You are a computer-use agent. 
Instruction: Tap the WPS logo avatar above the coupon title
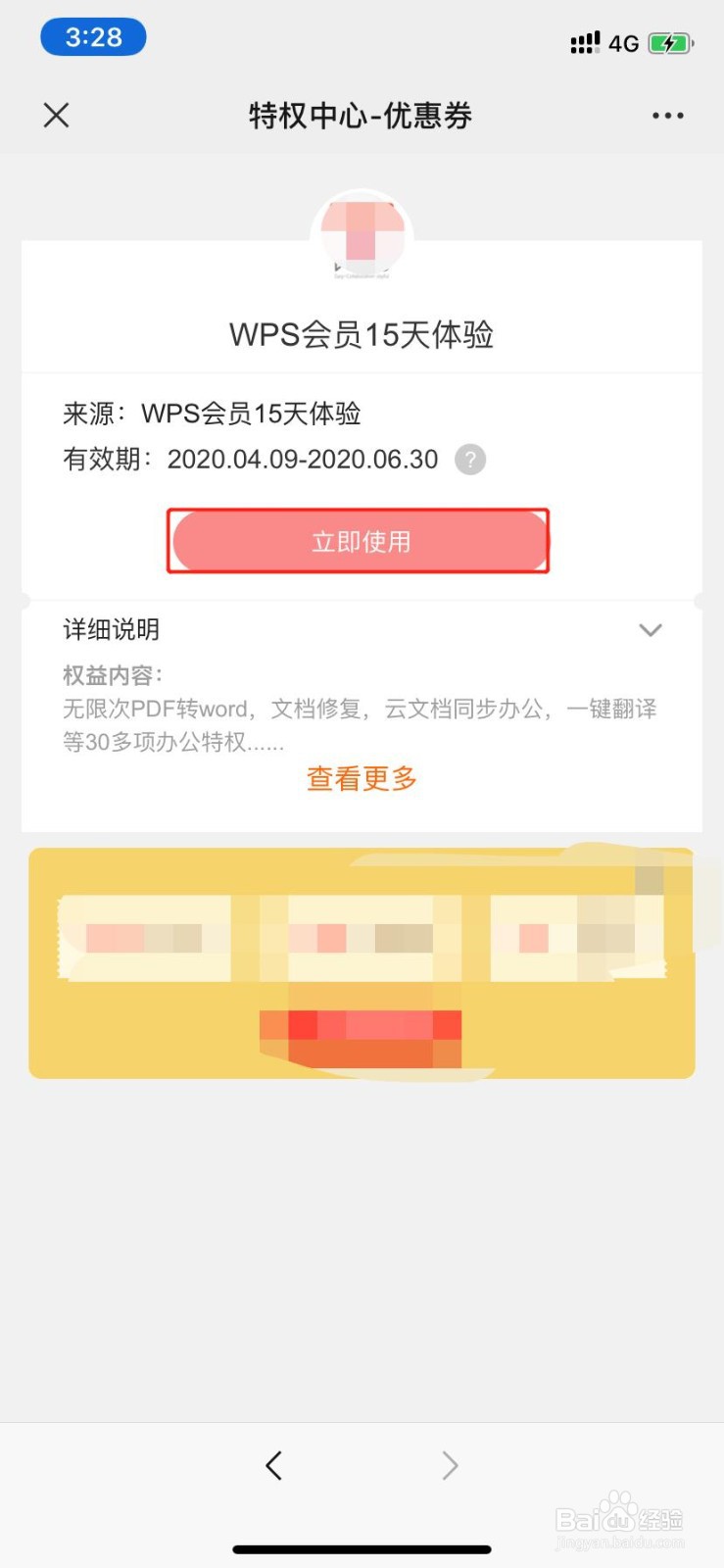pos(362,235)
